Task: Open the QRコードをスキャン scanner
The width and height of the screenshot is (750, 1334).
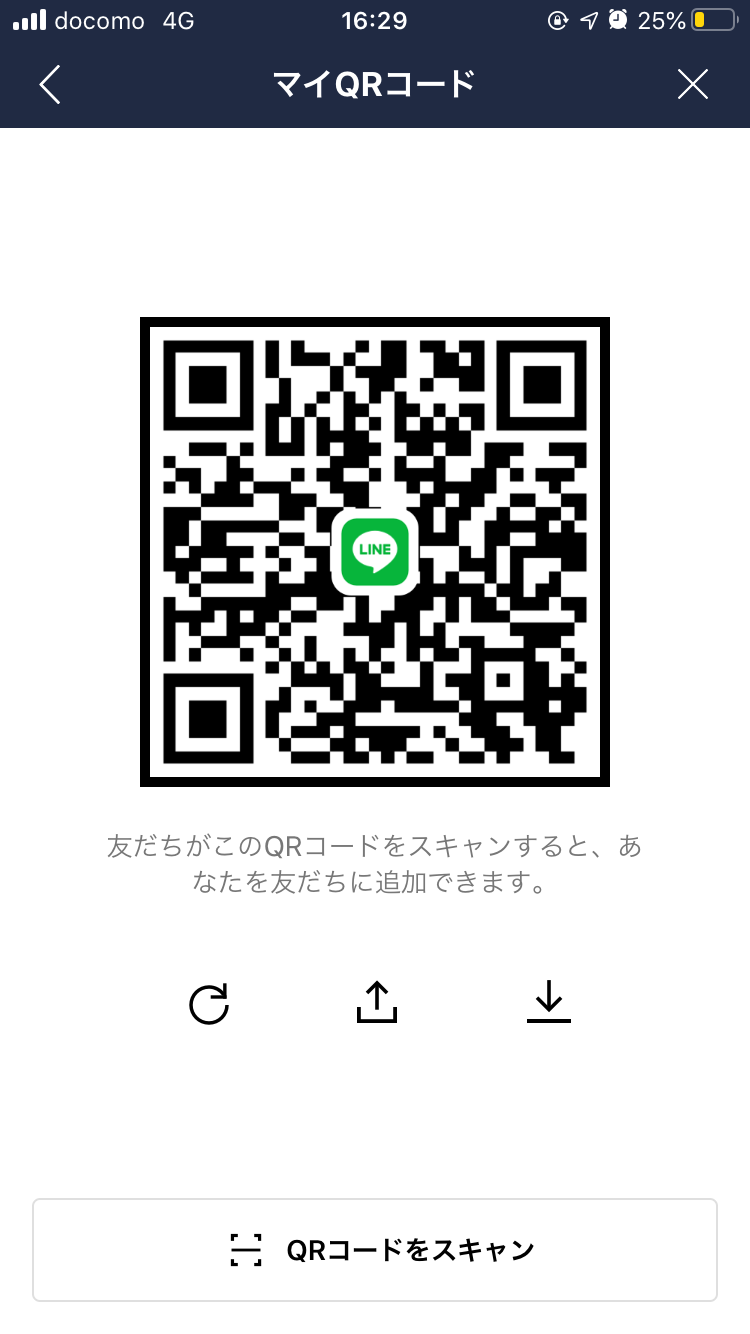Action: [375, 1250]
